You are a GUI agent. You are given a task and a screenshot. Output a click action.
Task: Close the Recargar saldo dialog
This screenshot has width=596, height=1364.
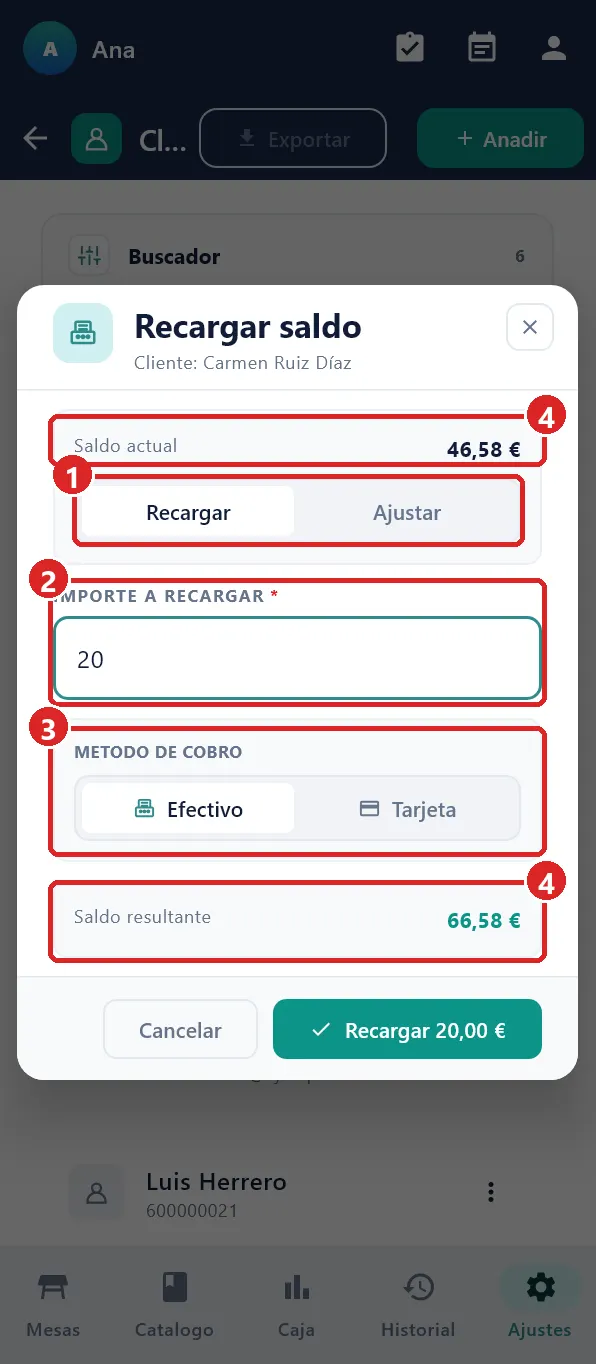click(x=530, y=327)
